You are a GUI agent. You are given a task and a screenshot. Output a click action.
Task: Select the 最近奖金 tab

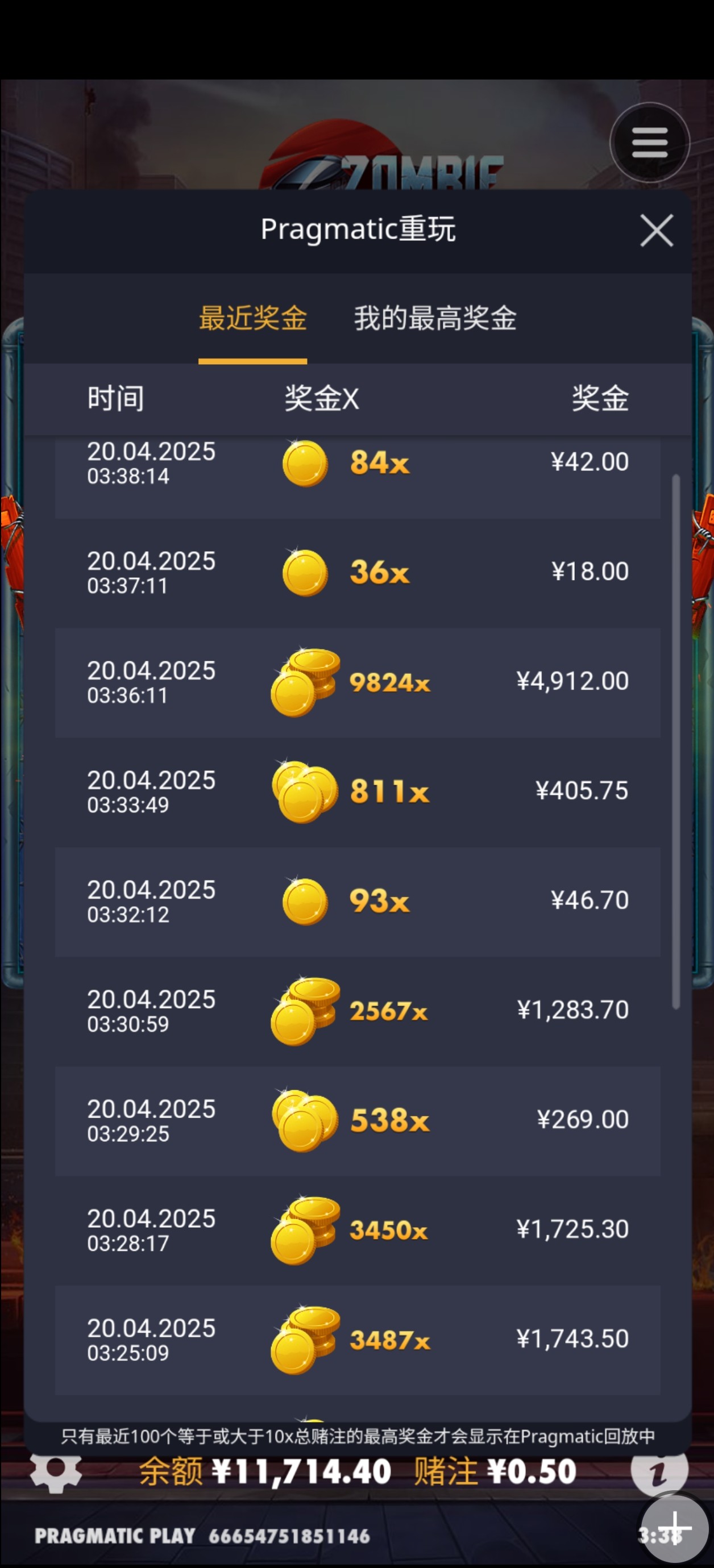coord(253,318)
